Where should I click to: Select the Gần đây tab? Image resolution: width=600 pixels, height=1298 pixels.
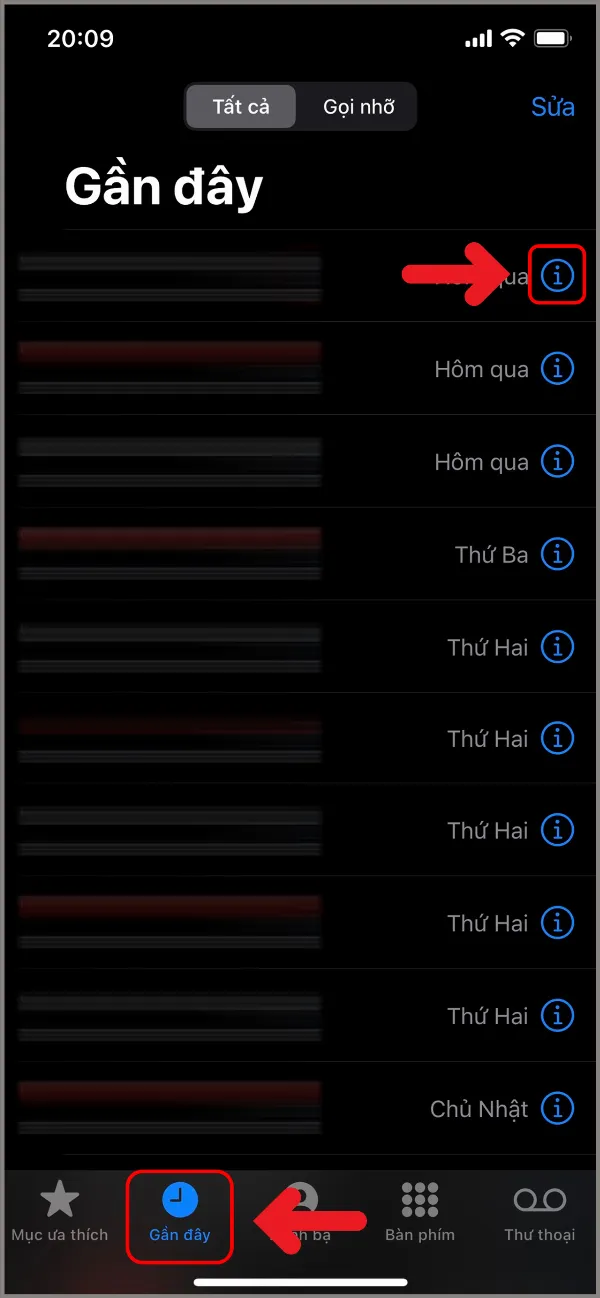(x=180, y=1211)
